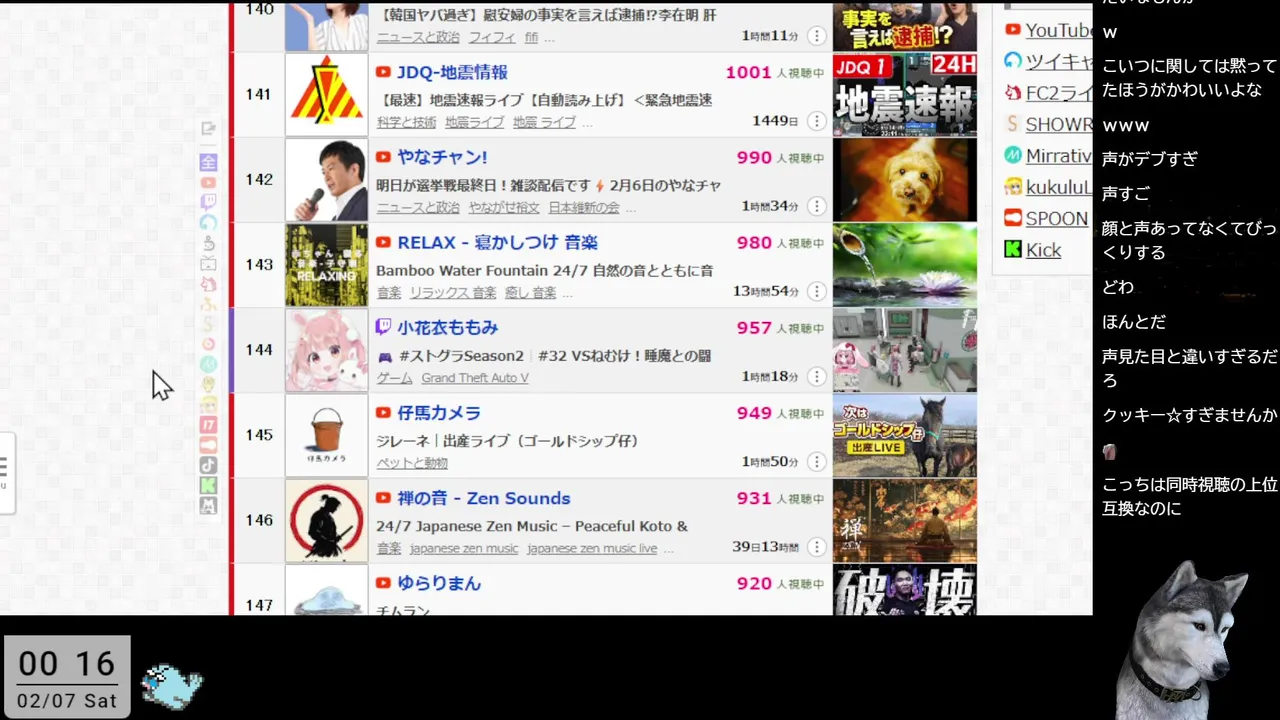Open more options for 小花衣ももみ row
Screen dimensions: 1280x720
pos(817,377)
